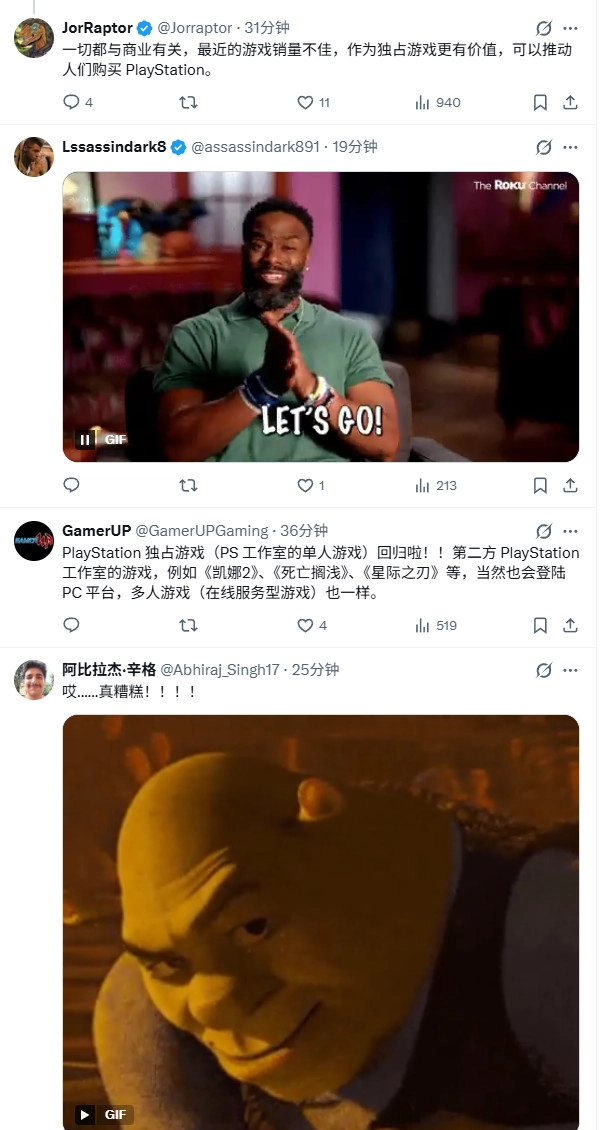Pause the LET'S GO GIF
The width and height of the screenshot is (611, 1130).
tap(85, 439)
